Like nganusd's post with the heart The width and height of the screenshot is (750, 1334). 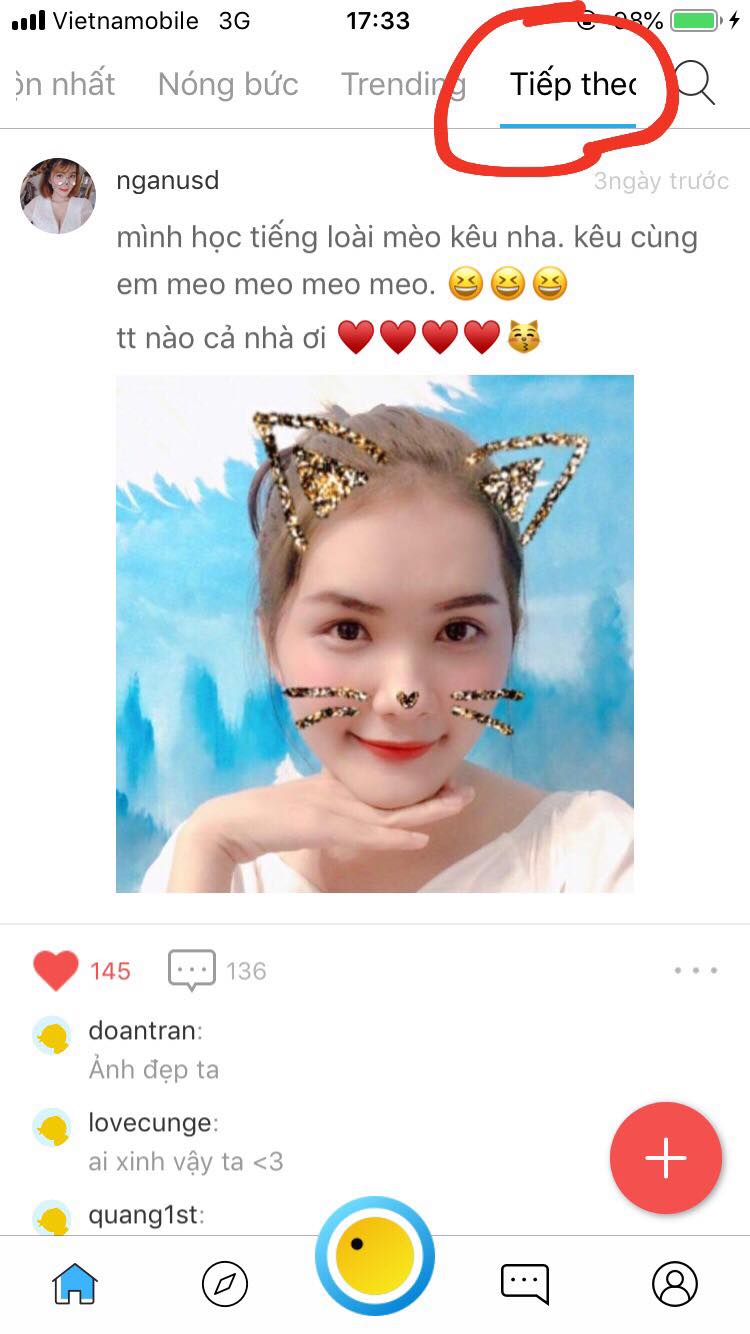[x=56, y=970]
